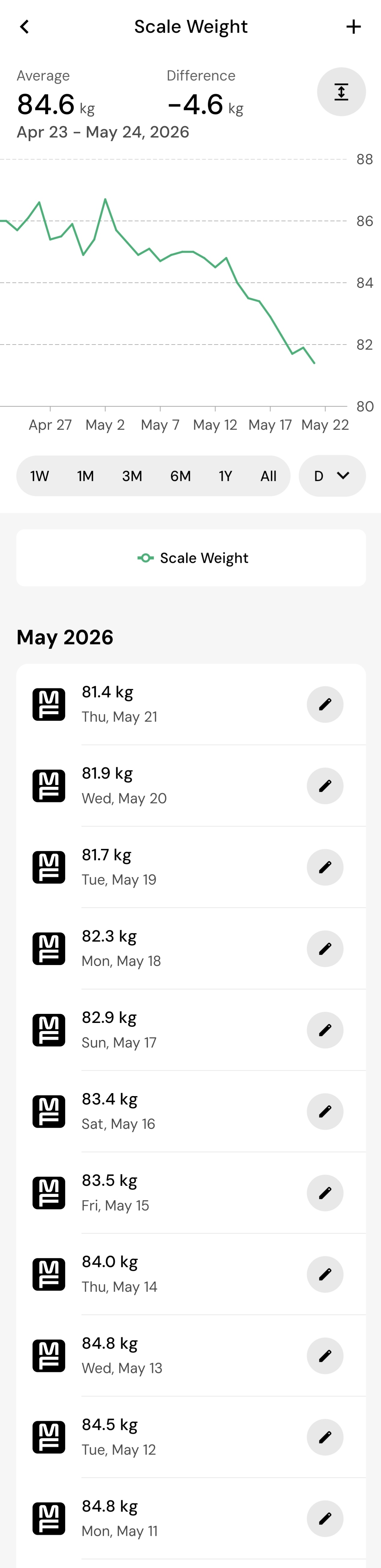Toggle the Scale Weight legend series
The height and width of the screenshot is (1568, 381).
(191, 558)
